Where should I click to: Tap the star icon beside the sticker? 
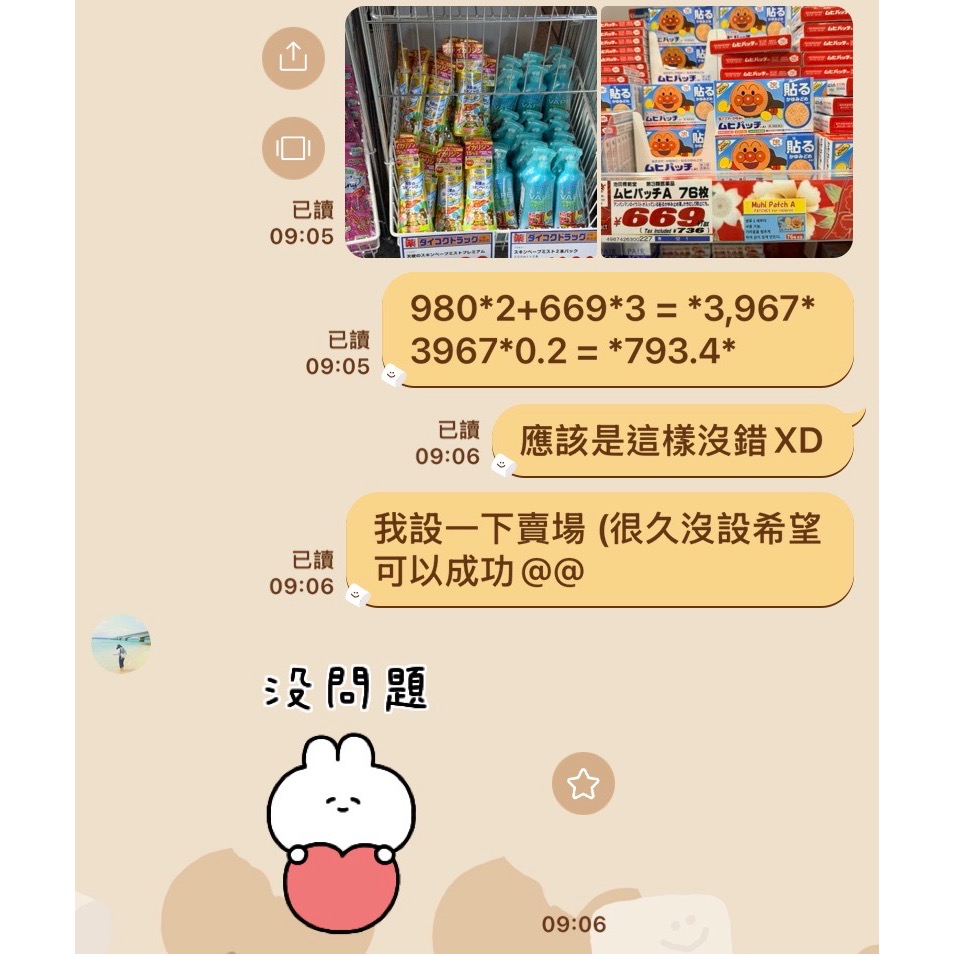pyautogui.click(x=583, y=784)
